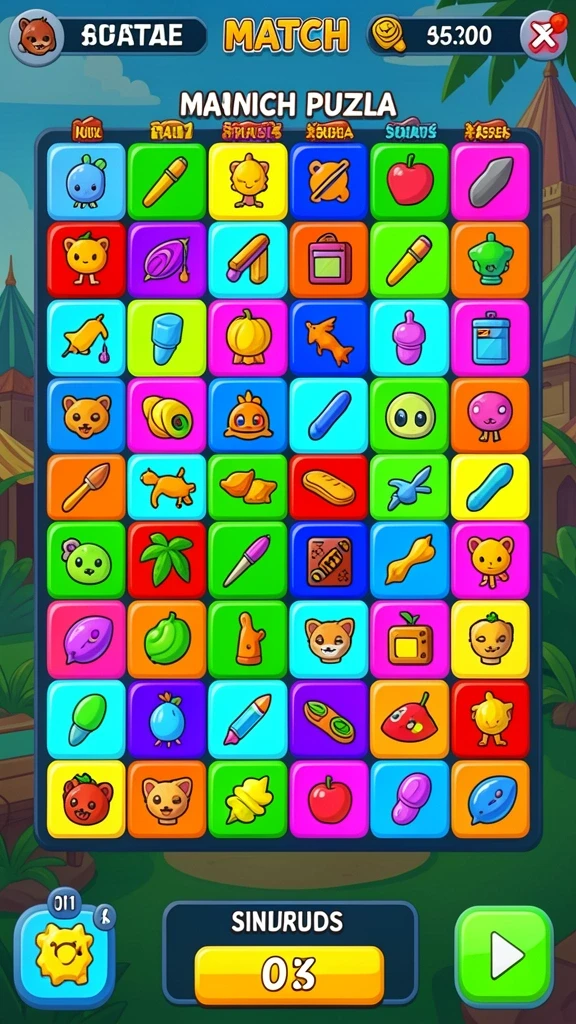Open the player avatar profile
576x1024 pixels.
tap(37, 37)
